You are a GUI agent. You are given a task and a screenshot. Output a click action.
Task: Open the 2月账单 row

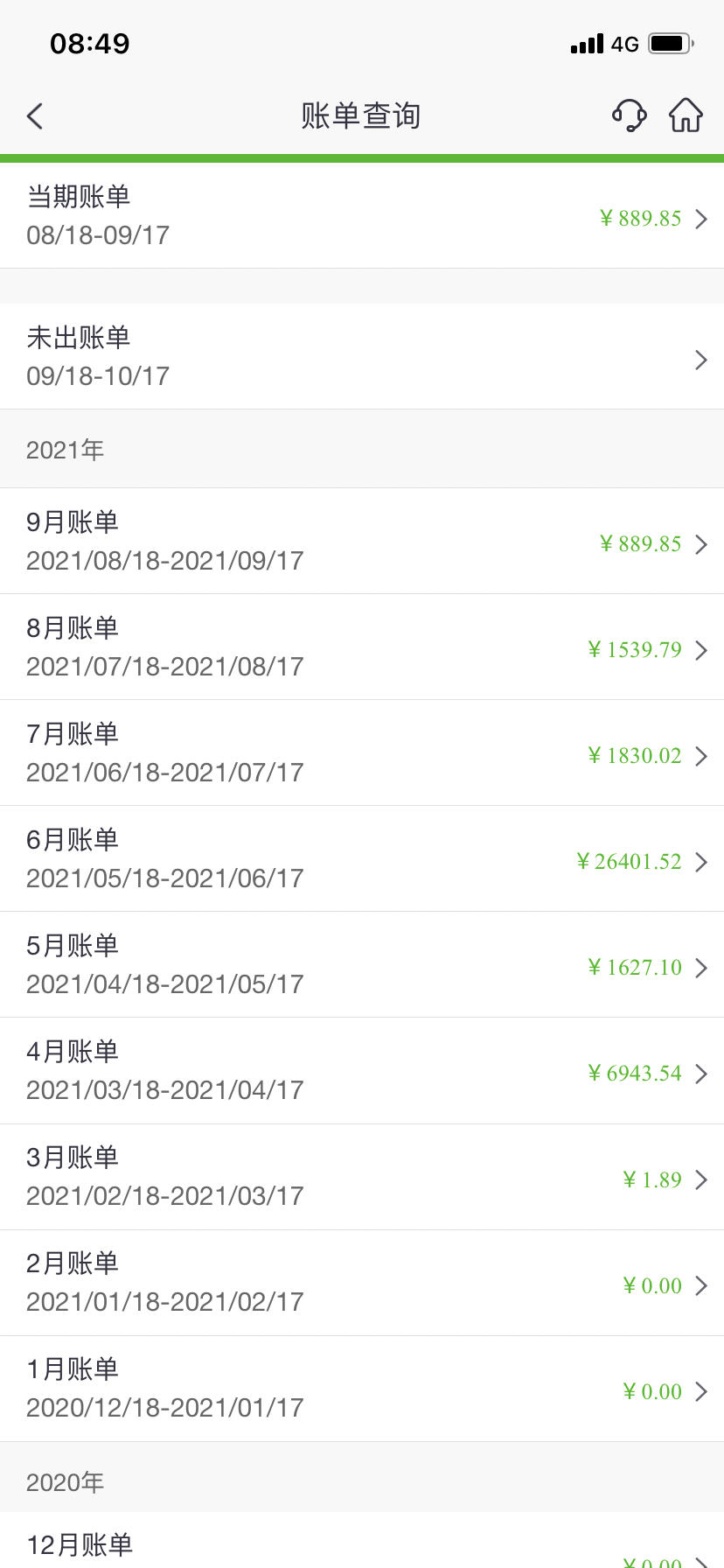click(362, 1283)
